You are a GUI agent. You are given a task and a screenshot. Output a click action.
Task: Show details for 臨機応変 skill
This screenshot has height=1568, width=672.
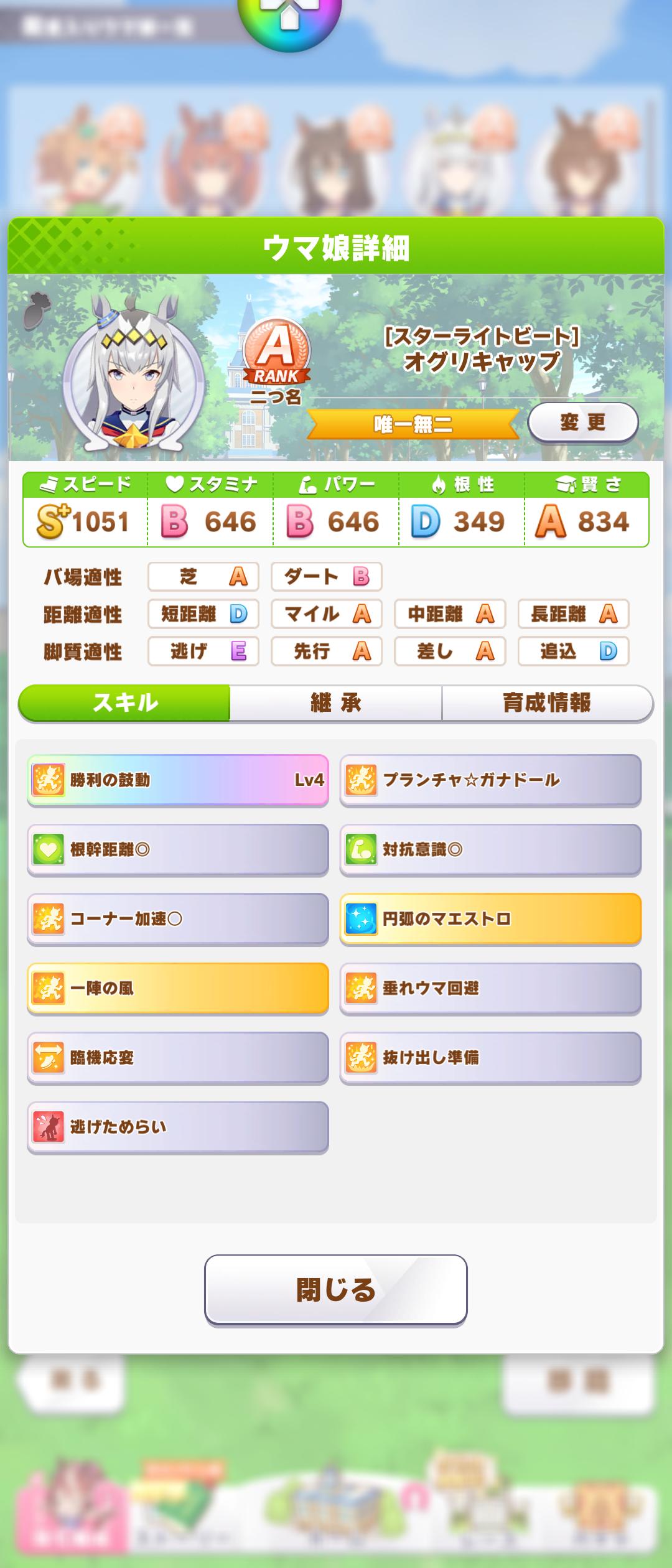tap(177, 1058)
